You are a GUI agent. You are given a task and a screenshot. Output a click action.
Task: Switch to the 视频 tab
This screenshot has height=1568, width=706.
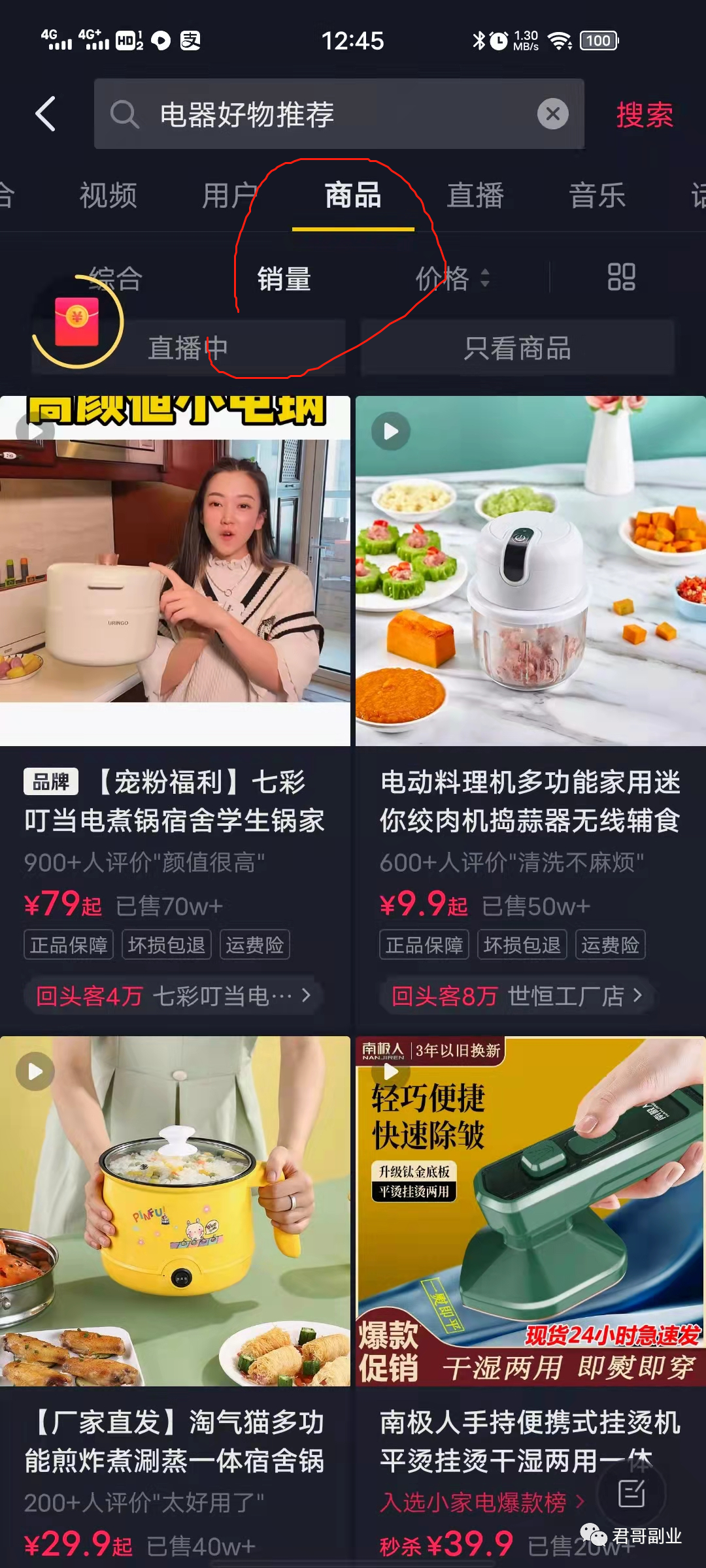pyautogui.click(x=109, y=195)
